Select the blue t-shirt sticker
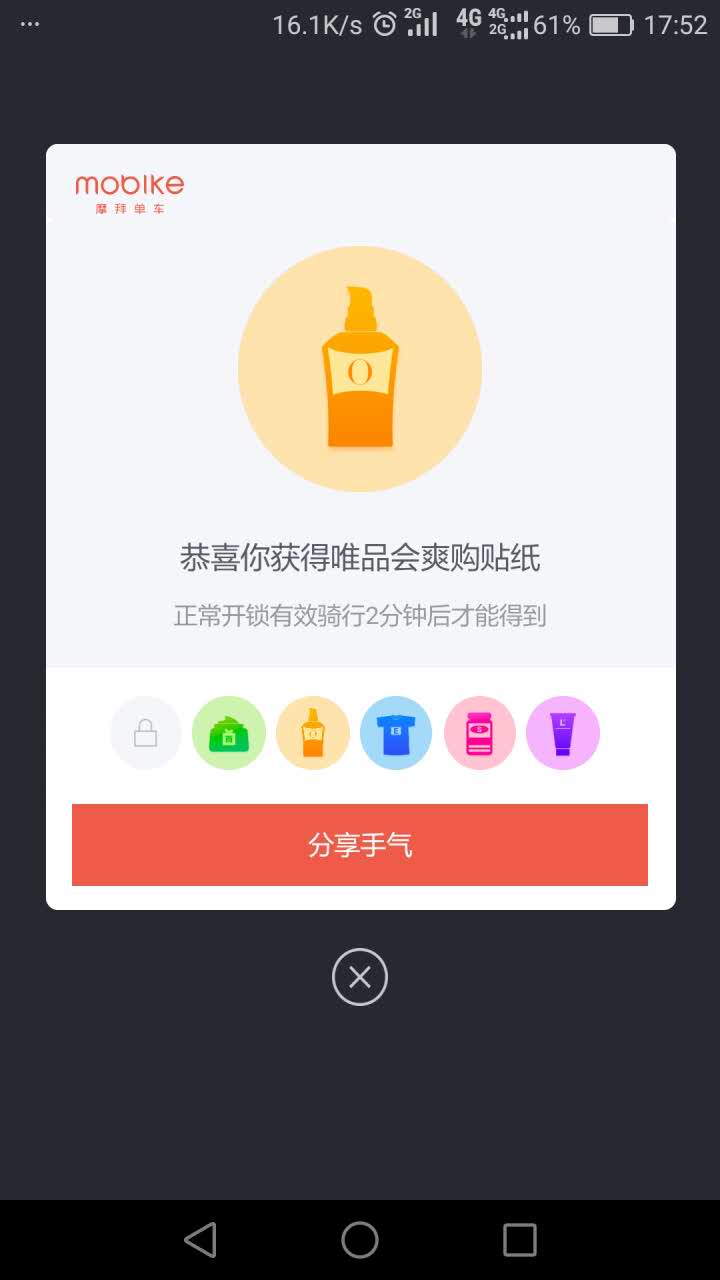 point(396,733)
